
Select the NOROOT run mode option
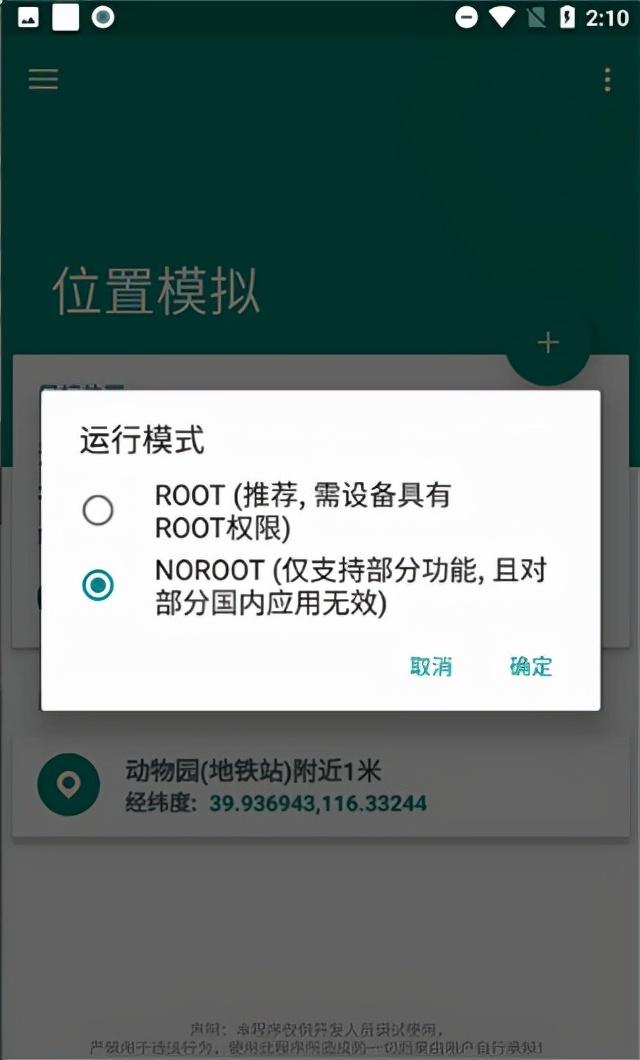coord(98,586)
